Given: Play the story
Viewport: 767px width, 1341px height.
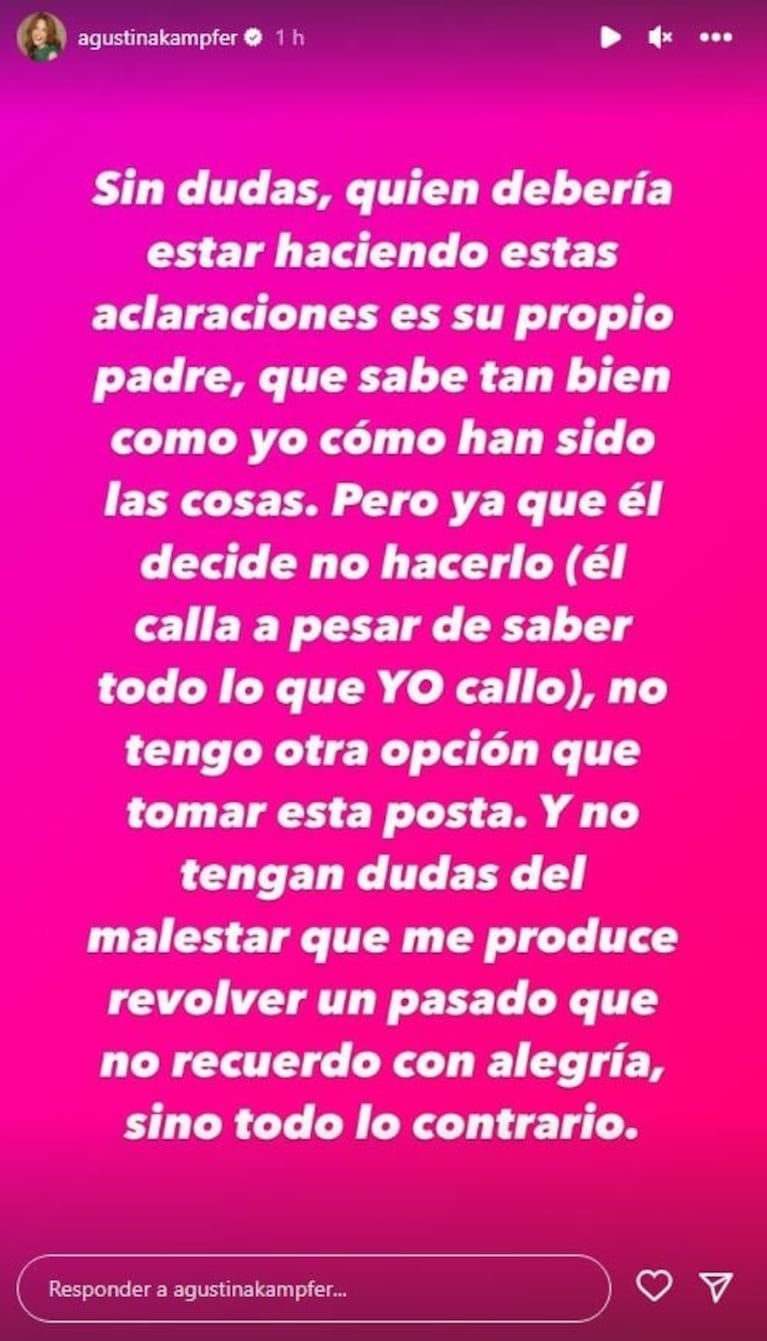Looking at the screenshot, I should [609, 38].
